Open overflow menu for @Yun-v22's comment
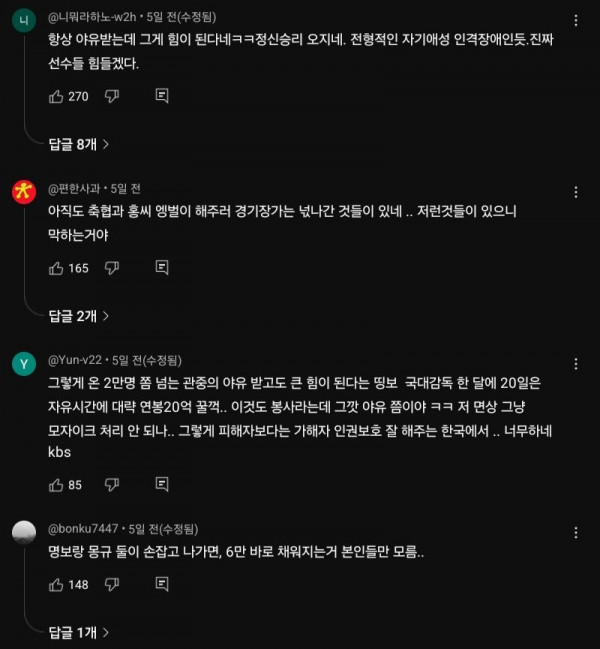 coord(575,362)
